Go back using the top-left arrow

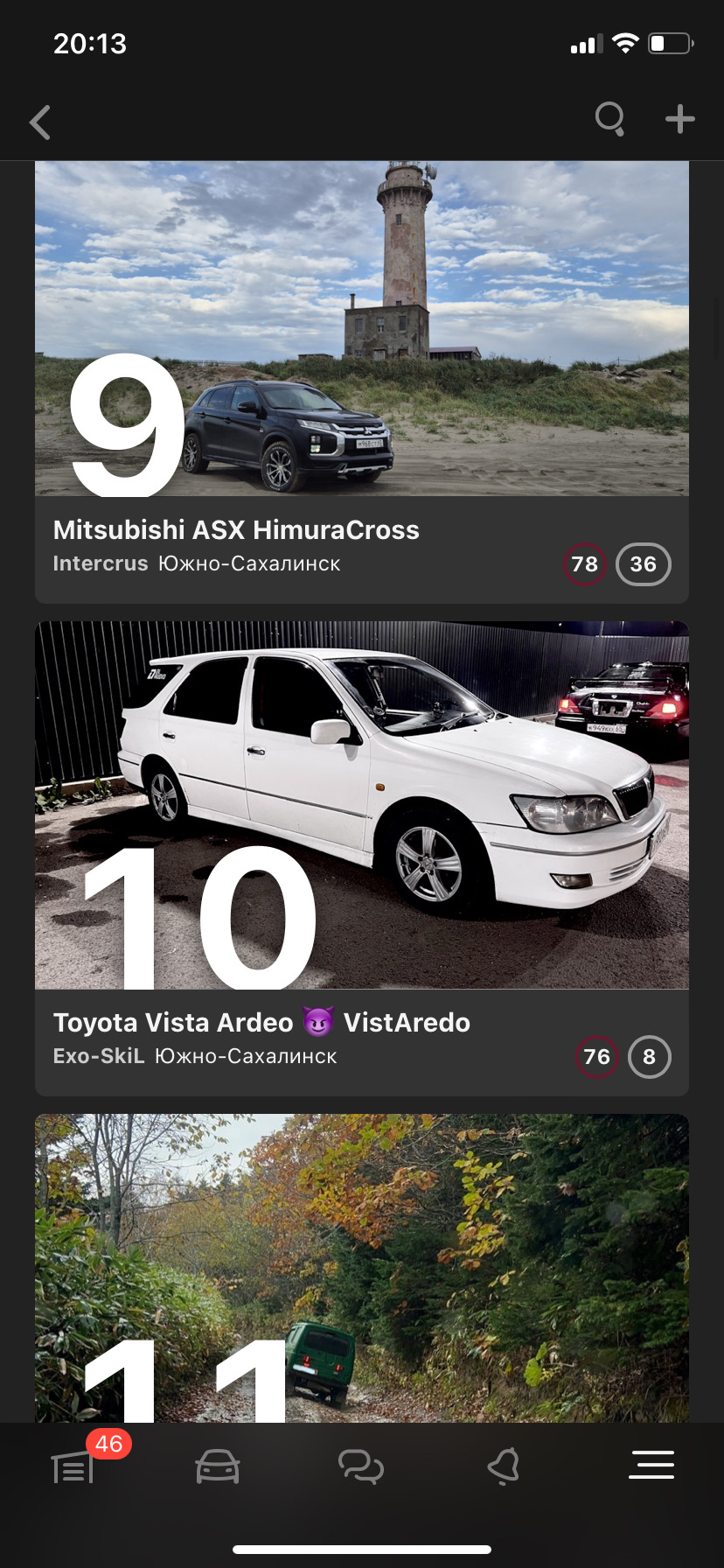click(x=39, y=122)
